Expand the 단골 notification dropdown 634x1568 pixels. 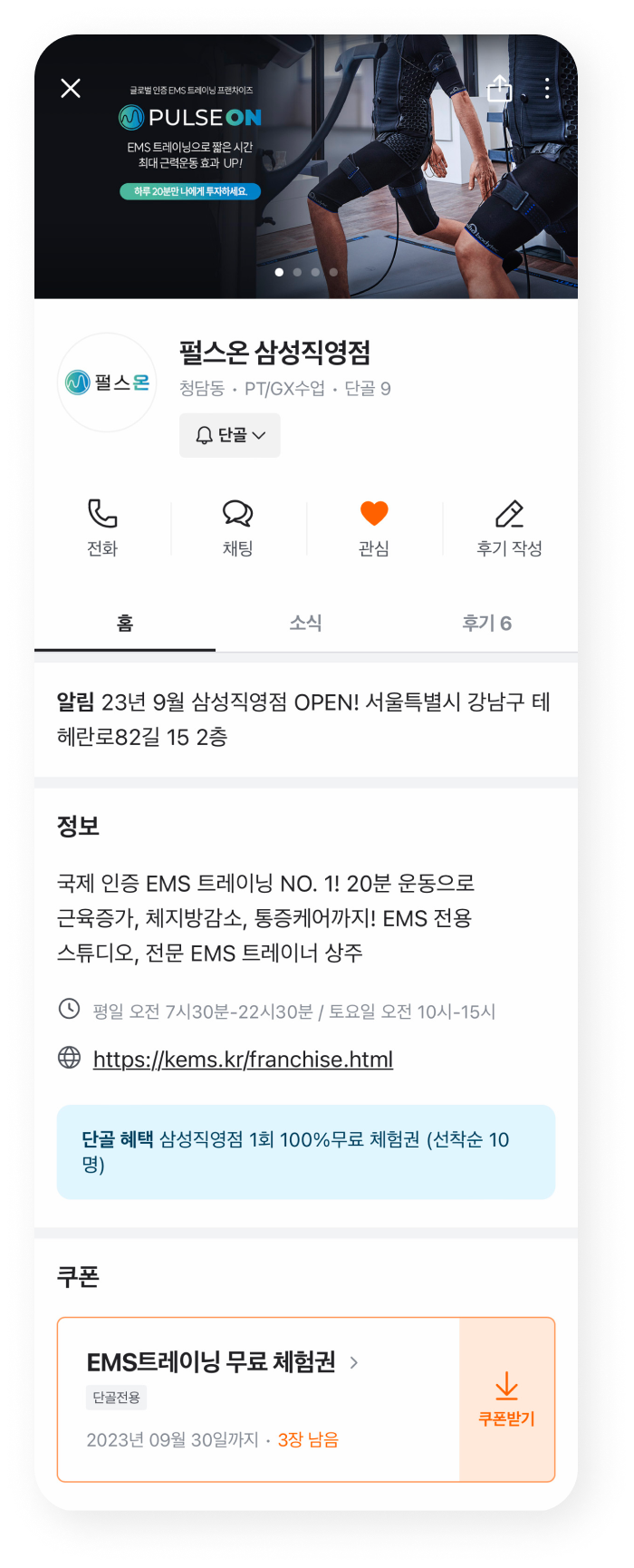[230, 435]
